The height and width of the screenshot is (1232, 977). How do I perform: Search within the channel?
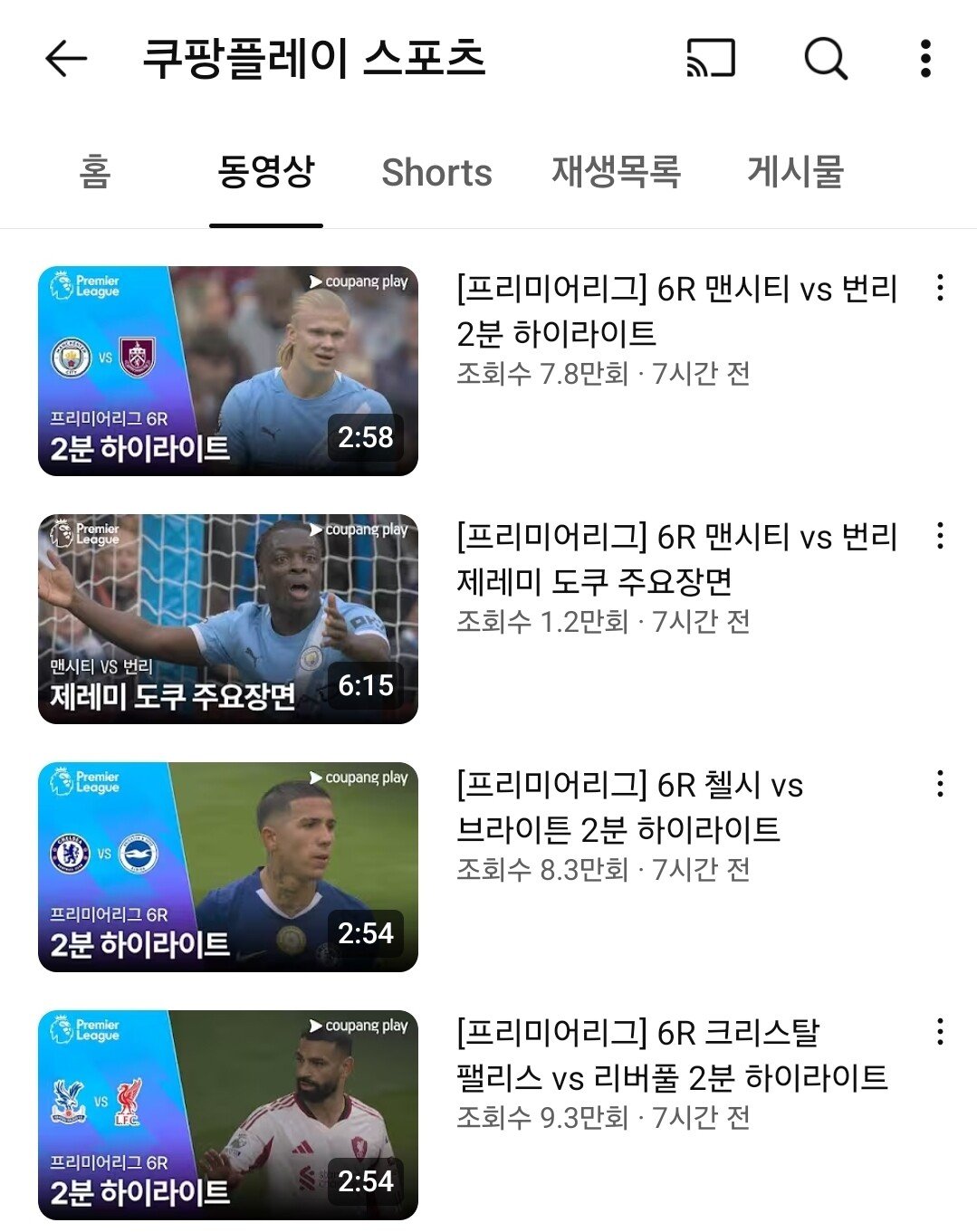click(x=825, y=60)
